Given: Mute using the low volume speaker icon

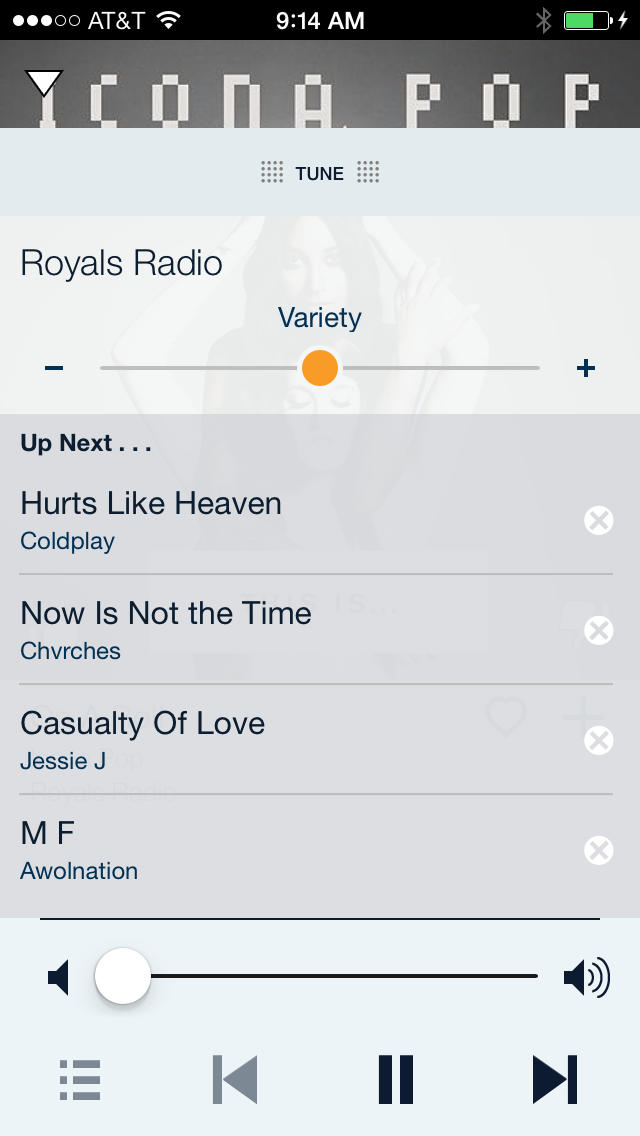Looking at the screenshot, I should (59, 977).
